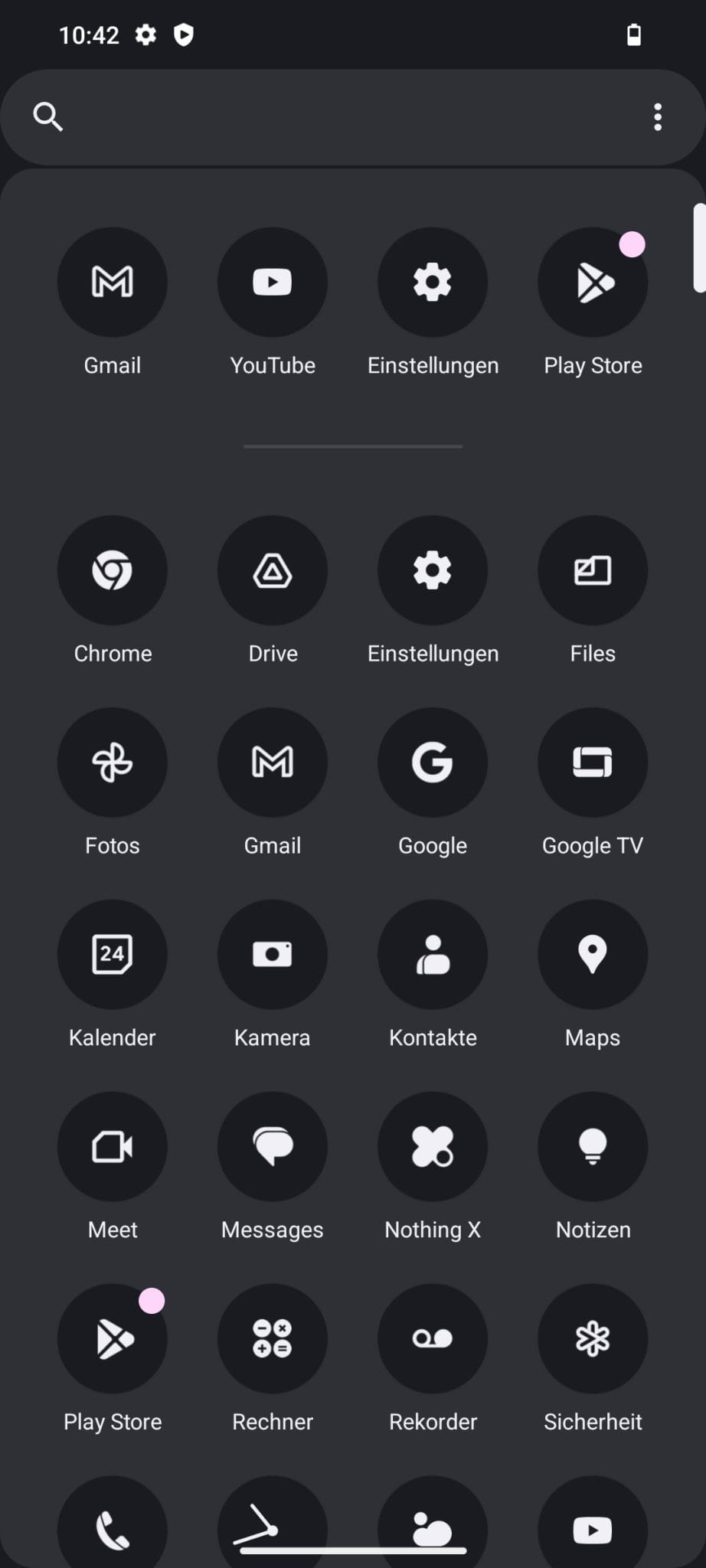Open Google Drive
The image size is (706, 1568).
(273, 570)
